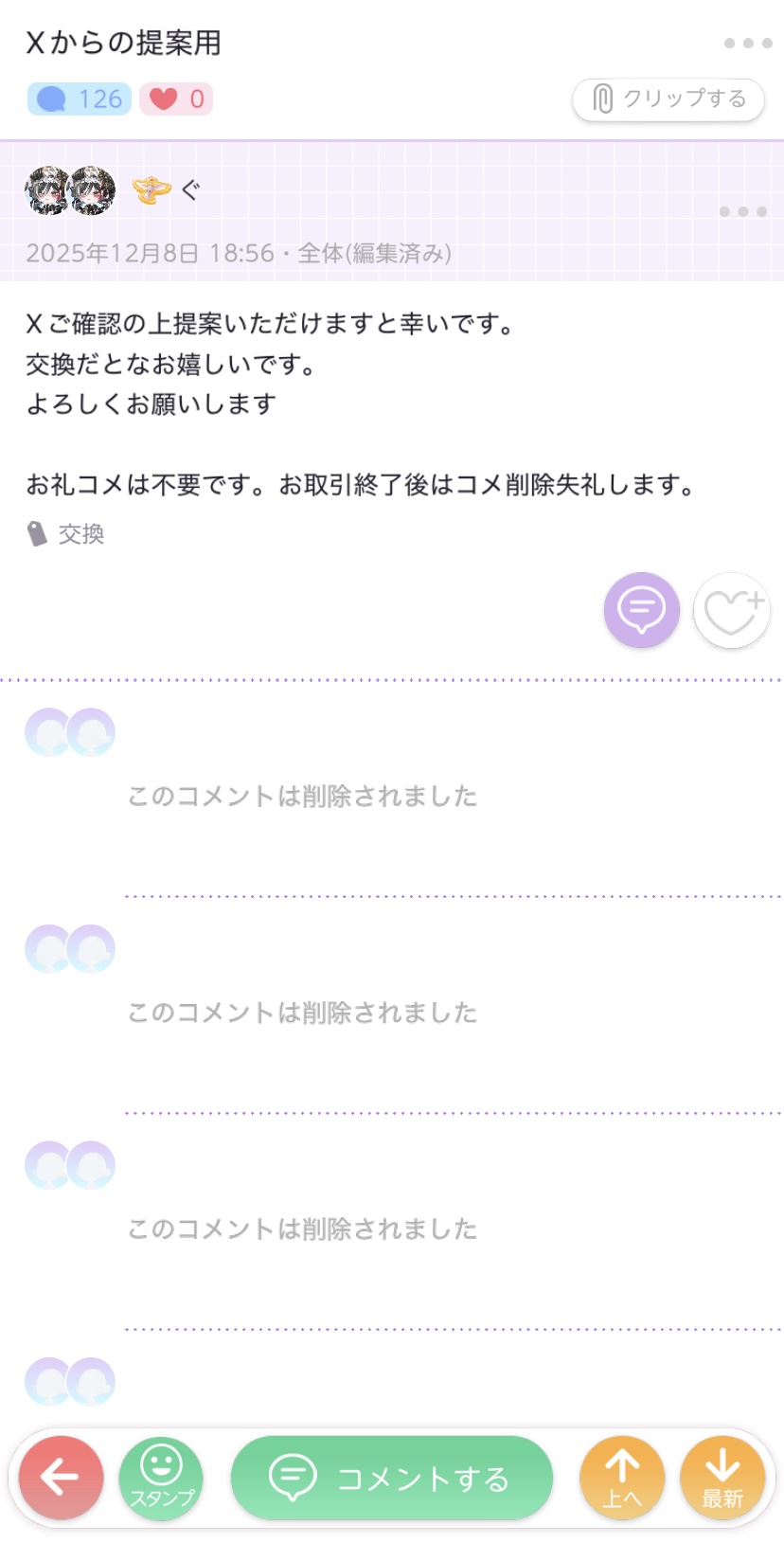This screenshot has width=784, height=1561.
Task: Open the post author's profile avatar
Action: (70, 190)
